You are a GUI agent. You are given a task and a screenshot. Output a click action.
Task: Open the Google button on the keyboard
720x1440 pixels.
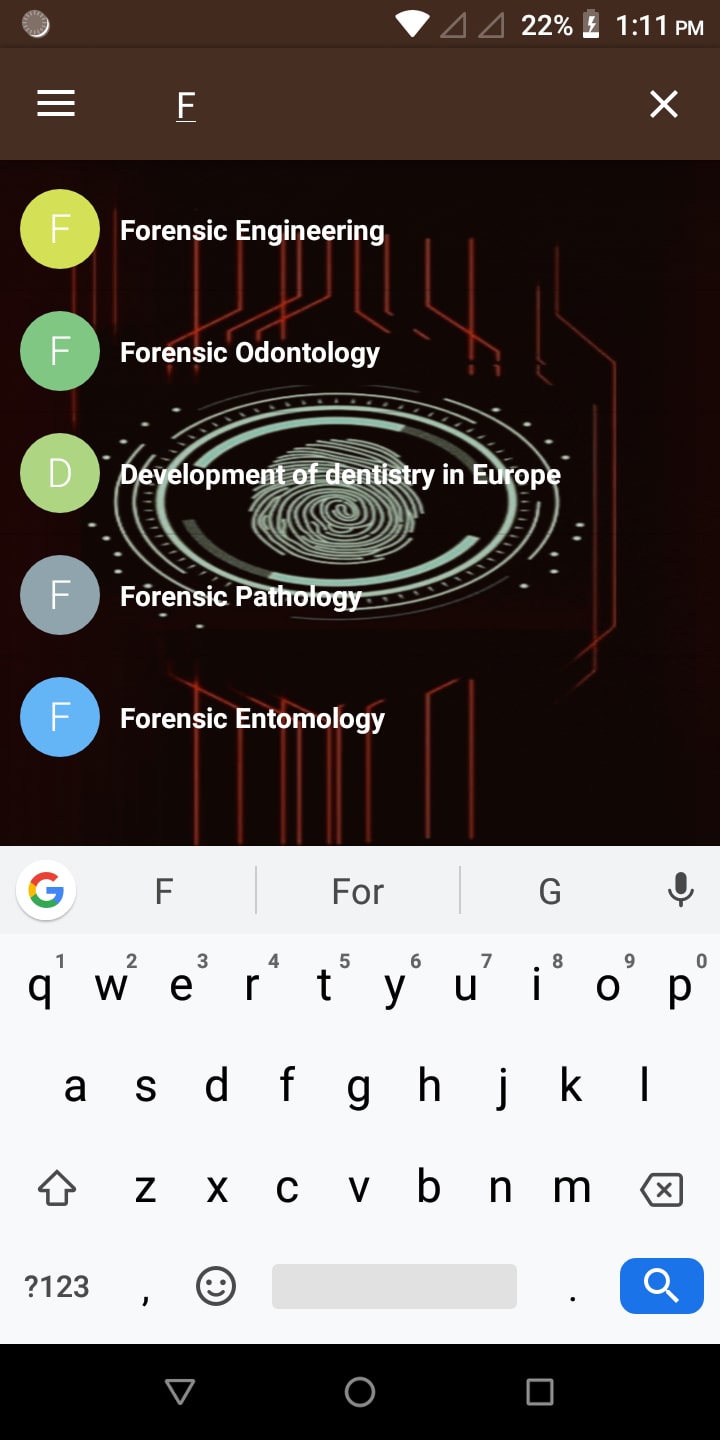pos(46,890)
